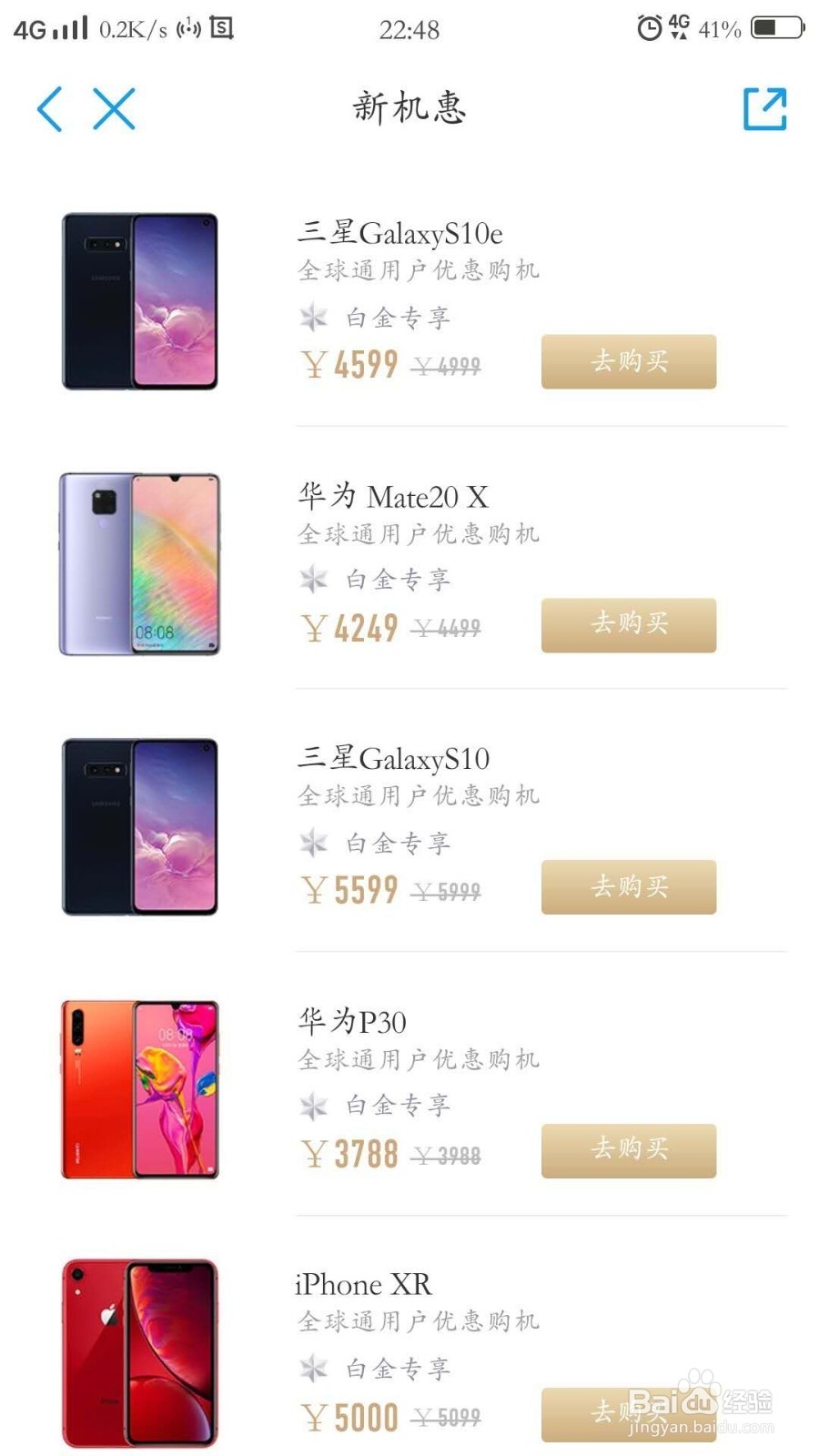Tap the alarm clock icon in status bar
Screen dimensions: 819x1456
(648, 29)
